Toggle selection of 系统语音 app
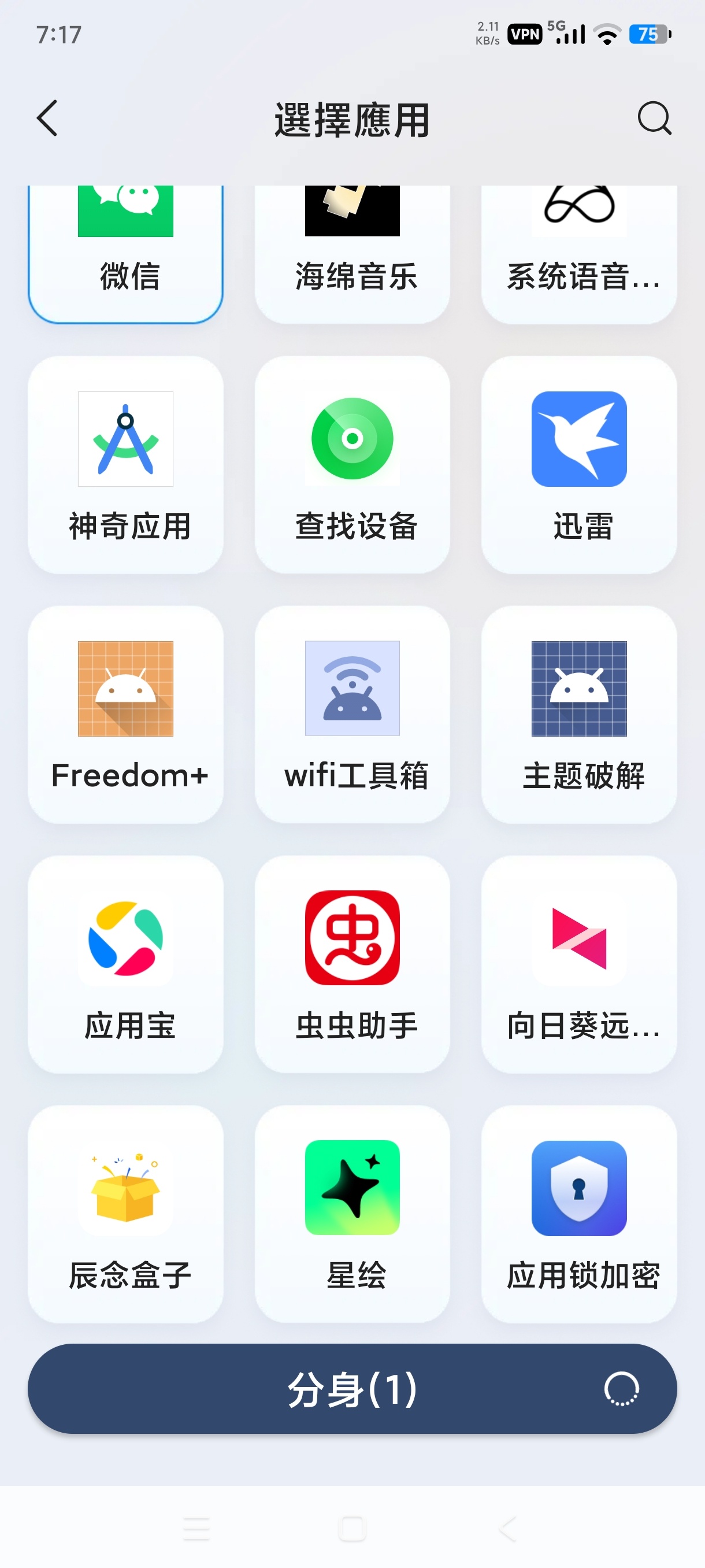The height and width of the screenshot is (1568, 705). (578, 243)
